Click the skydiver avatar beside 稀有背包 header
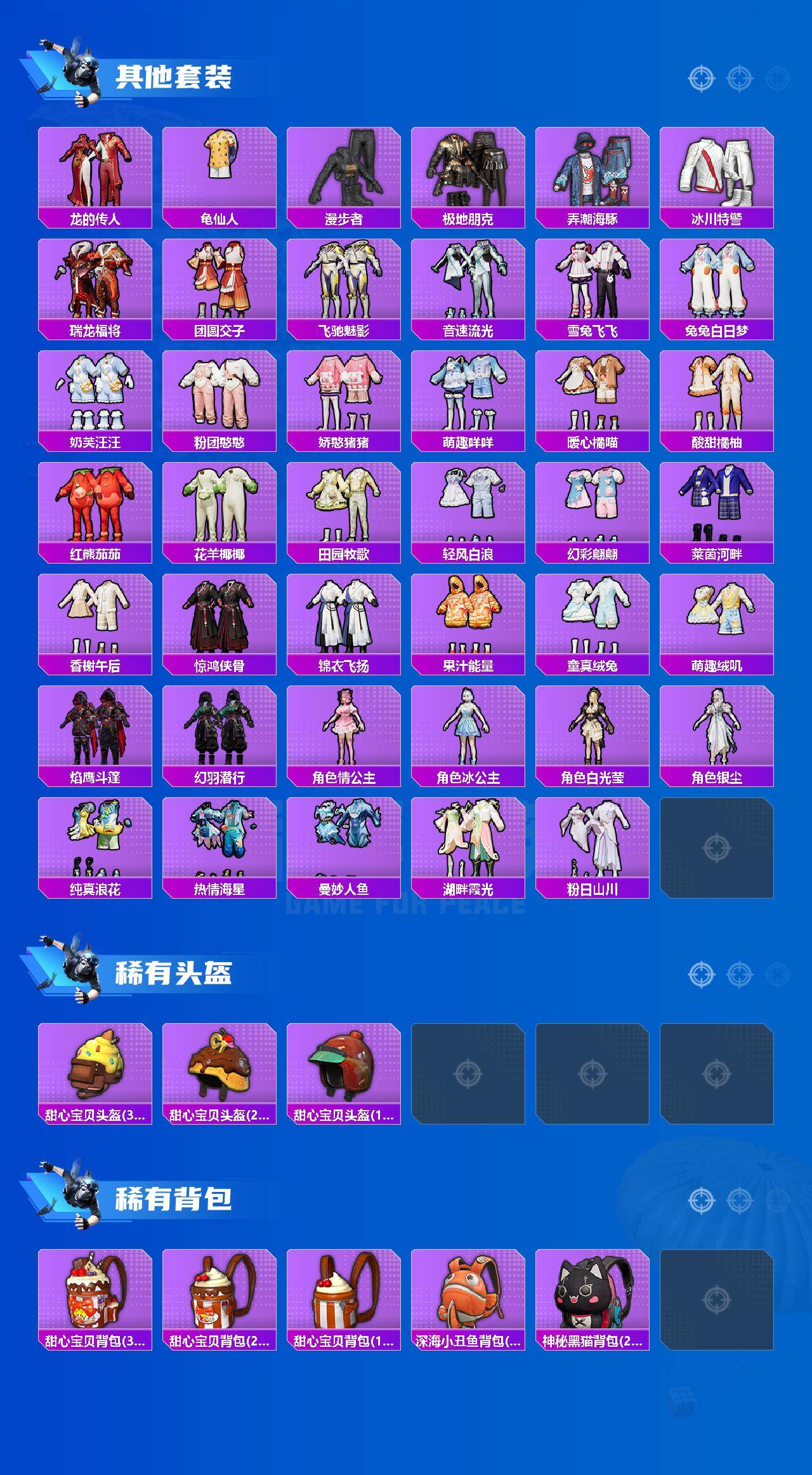The image size is (812, 1475). [75, 1192]
